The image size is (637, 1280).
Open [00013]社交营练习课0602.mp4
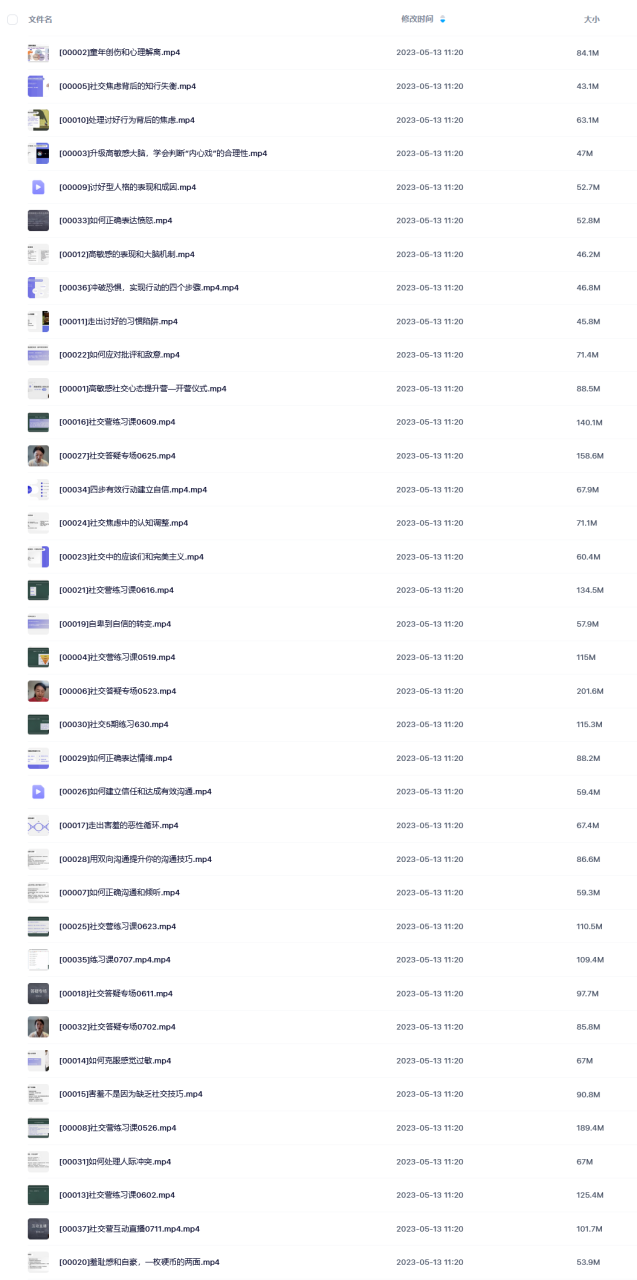(117, 1195)
